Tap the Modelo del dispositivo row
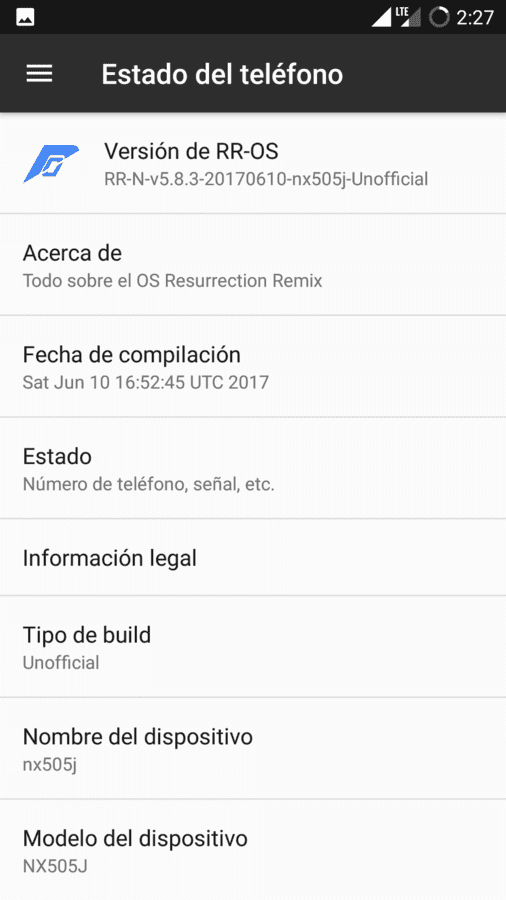Image resolution: width=506 pixels, height=900 pixels. [253, 849]
